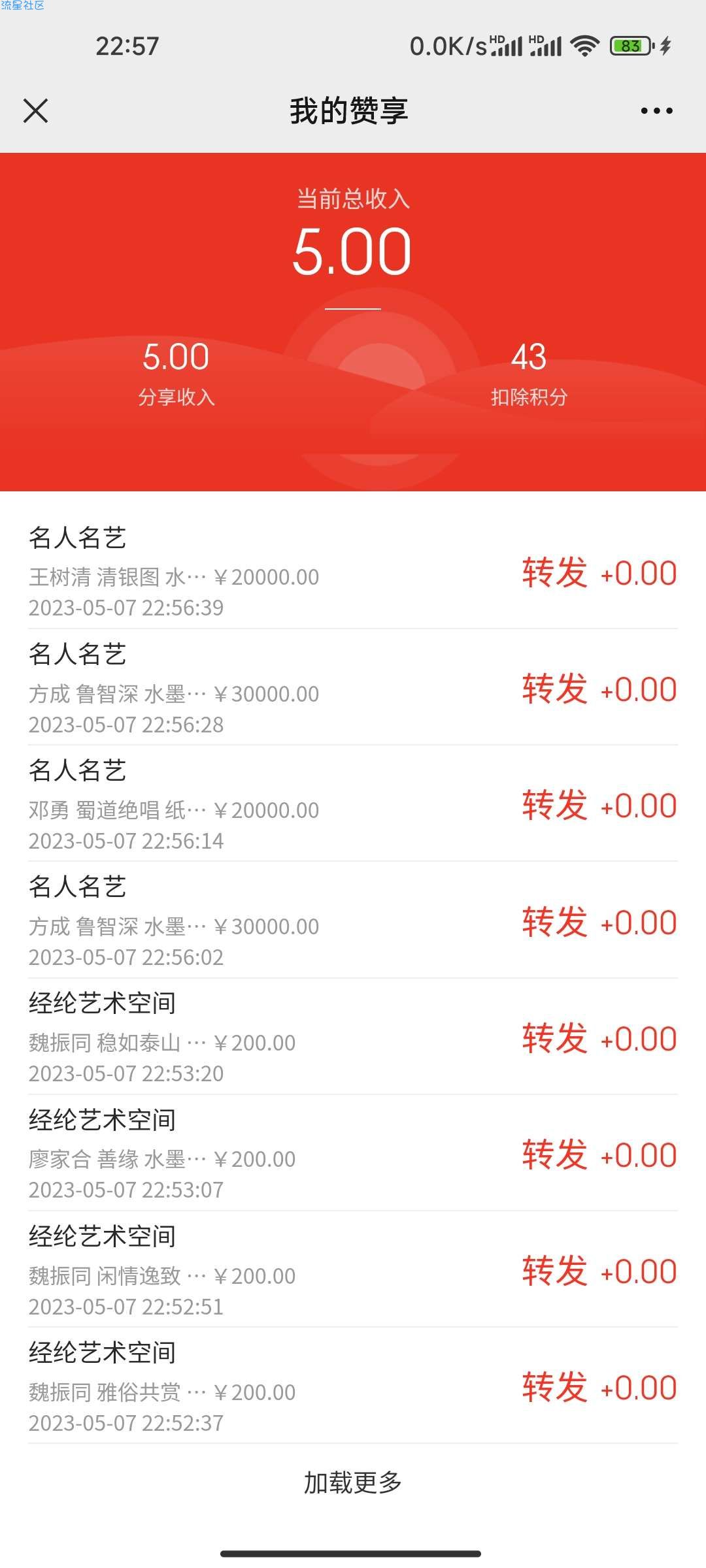Open the 廖家合 善缘 水墨 record
This screenshot has width=706, height=1568.
(353, 1153)
